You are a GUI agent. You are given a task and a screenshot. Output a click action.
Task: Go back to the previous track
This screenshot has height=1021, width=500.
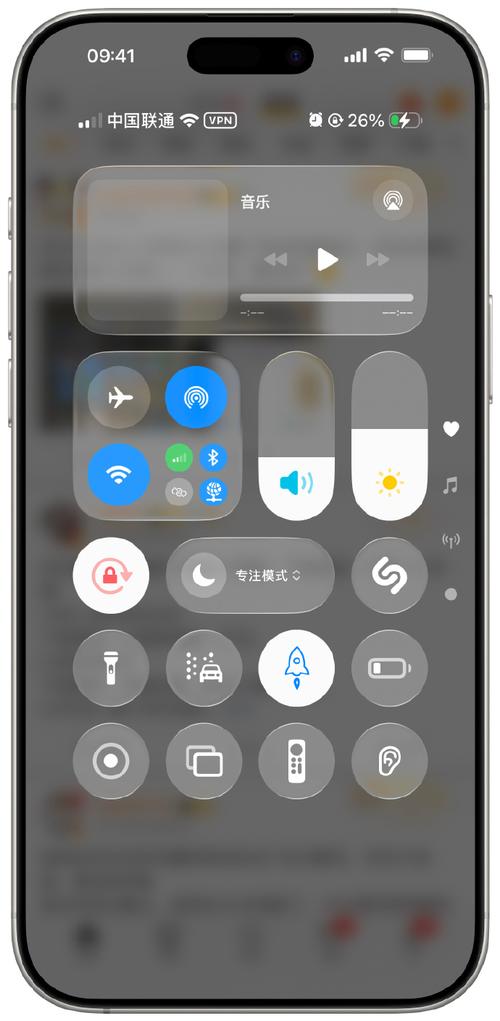pyautogui.click(x=275, y=259)
